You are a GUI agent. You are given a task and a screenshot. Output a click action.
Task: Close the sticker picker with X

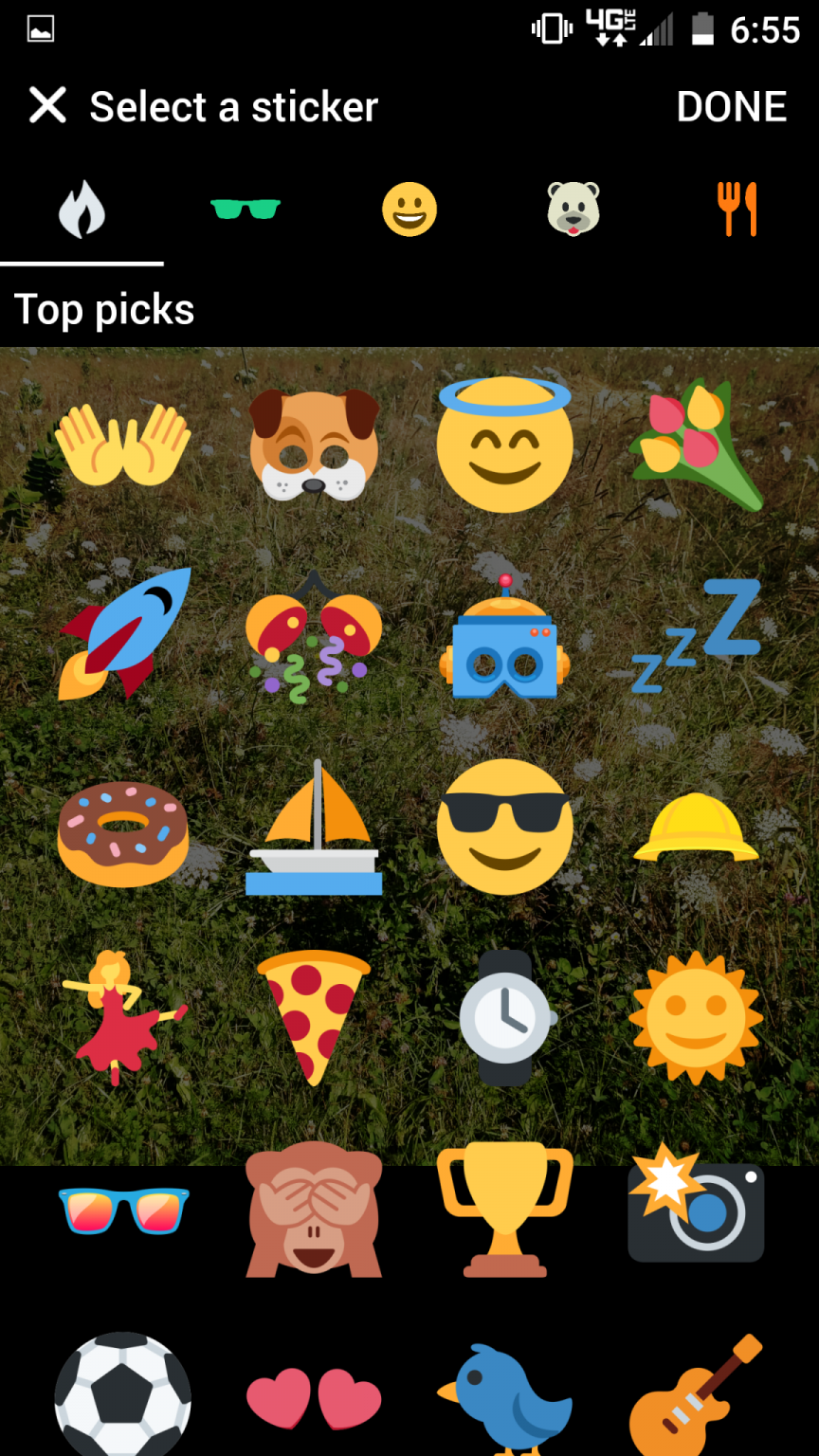tap(47, 105)
